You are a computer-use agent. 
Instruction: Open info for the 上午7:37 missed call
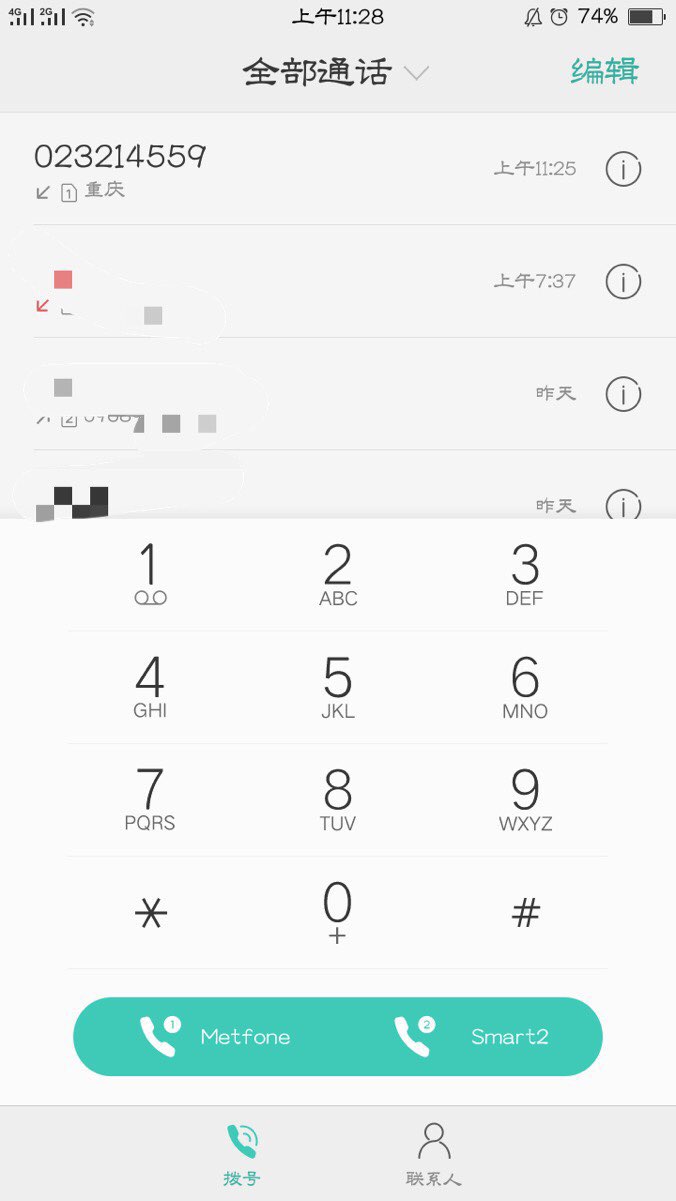tap(623, 282)
